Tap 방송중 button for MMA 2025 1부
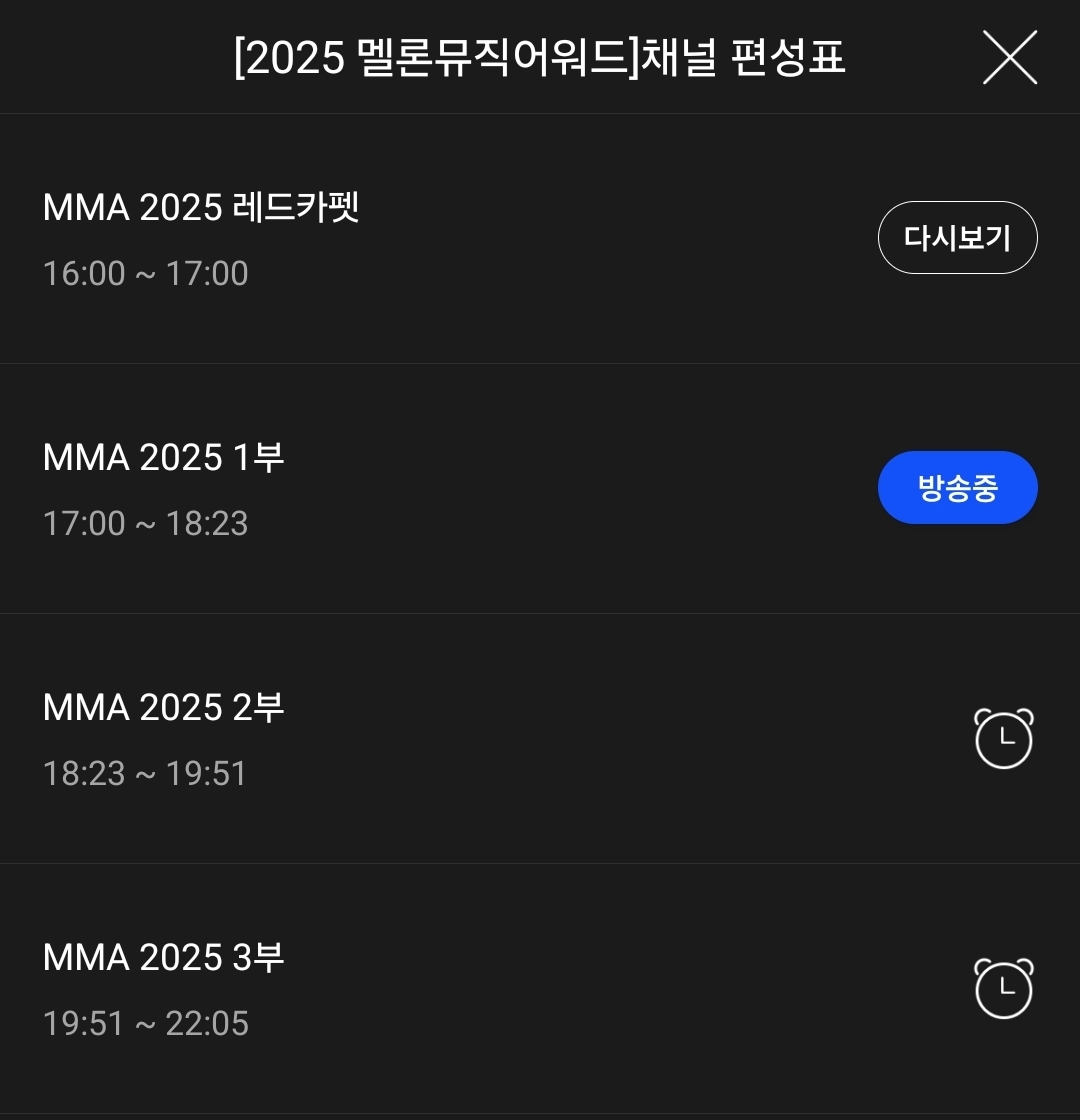This screenshot has width=1080, height=1120. coord(957,488)
